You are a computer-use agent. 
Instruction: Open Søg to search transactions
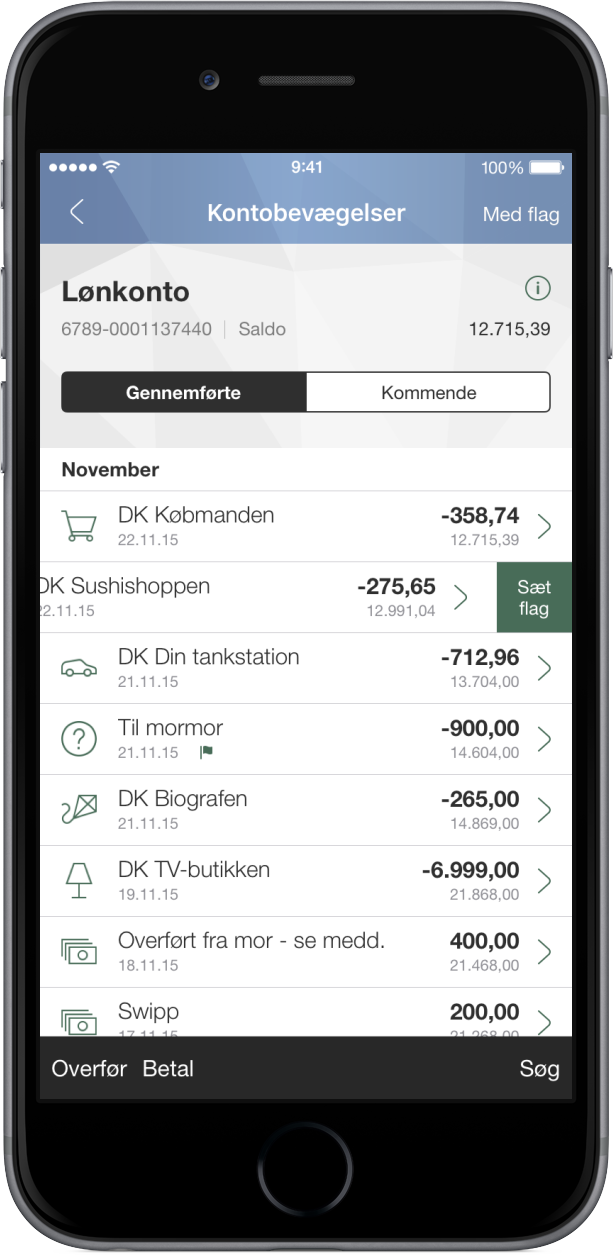point(539,1068)
